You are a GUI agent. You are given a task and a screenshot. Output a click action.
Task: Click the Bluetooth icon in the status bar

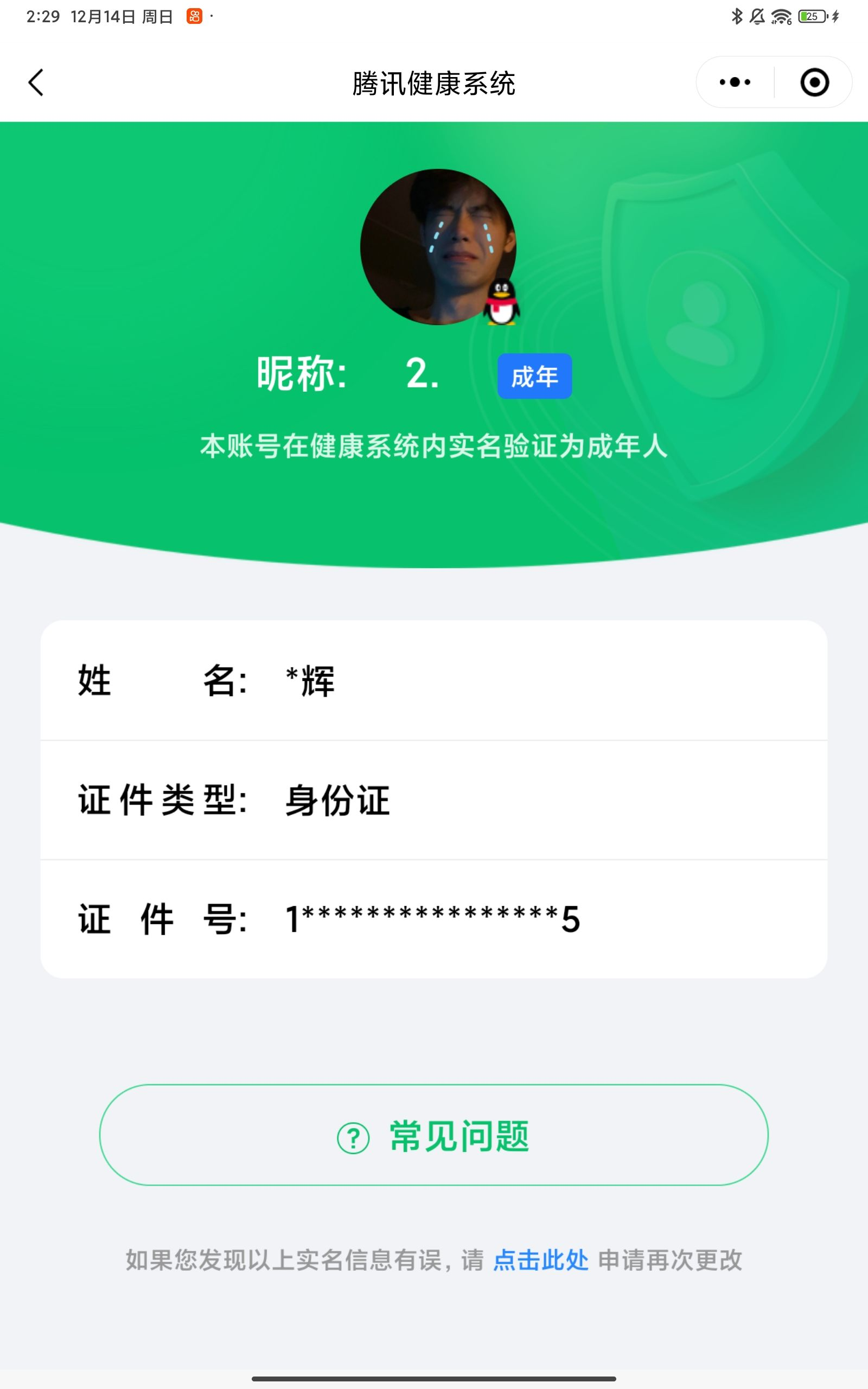pos(737,17)
